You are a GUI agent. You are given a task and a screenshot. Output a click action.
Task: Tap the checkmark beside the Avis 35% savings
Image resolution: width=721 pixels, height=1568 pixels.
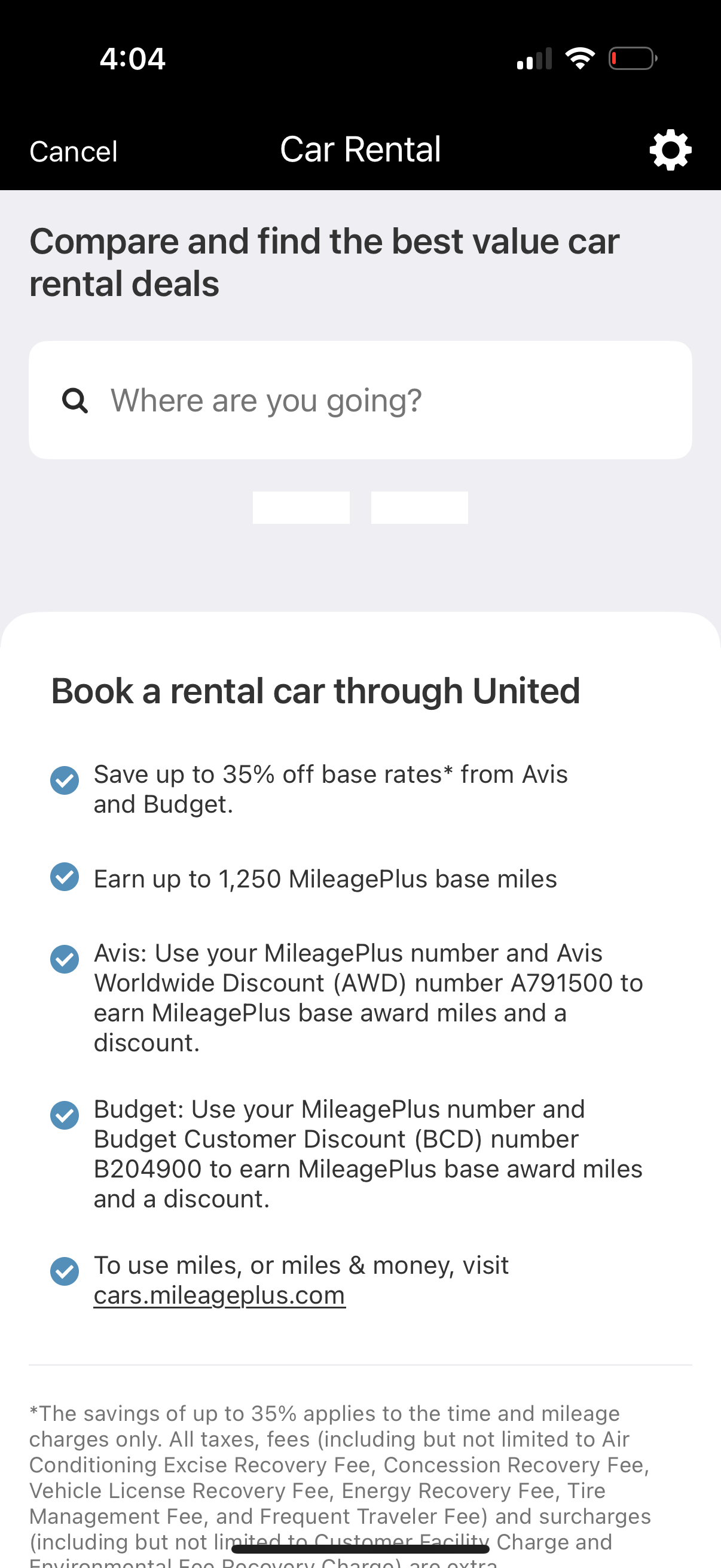click(x=64, y=781)
